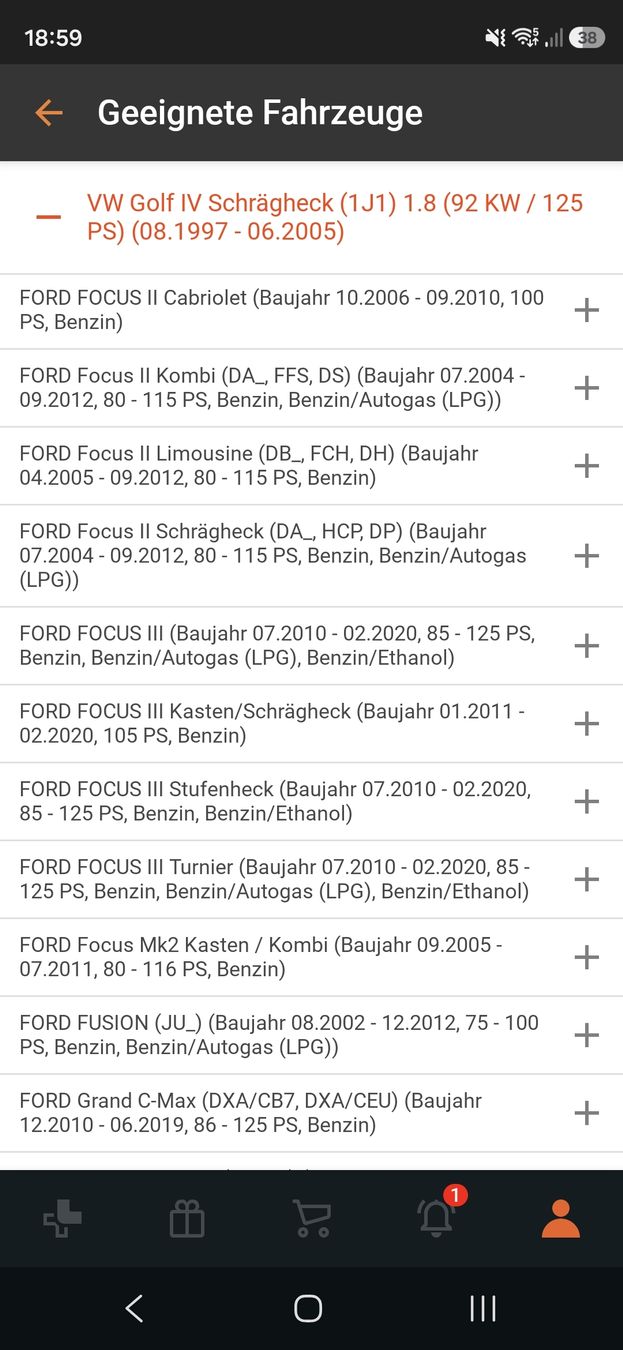
Task: Open the shopping cart tab
Action: click(x=311, y=1218)
